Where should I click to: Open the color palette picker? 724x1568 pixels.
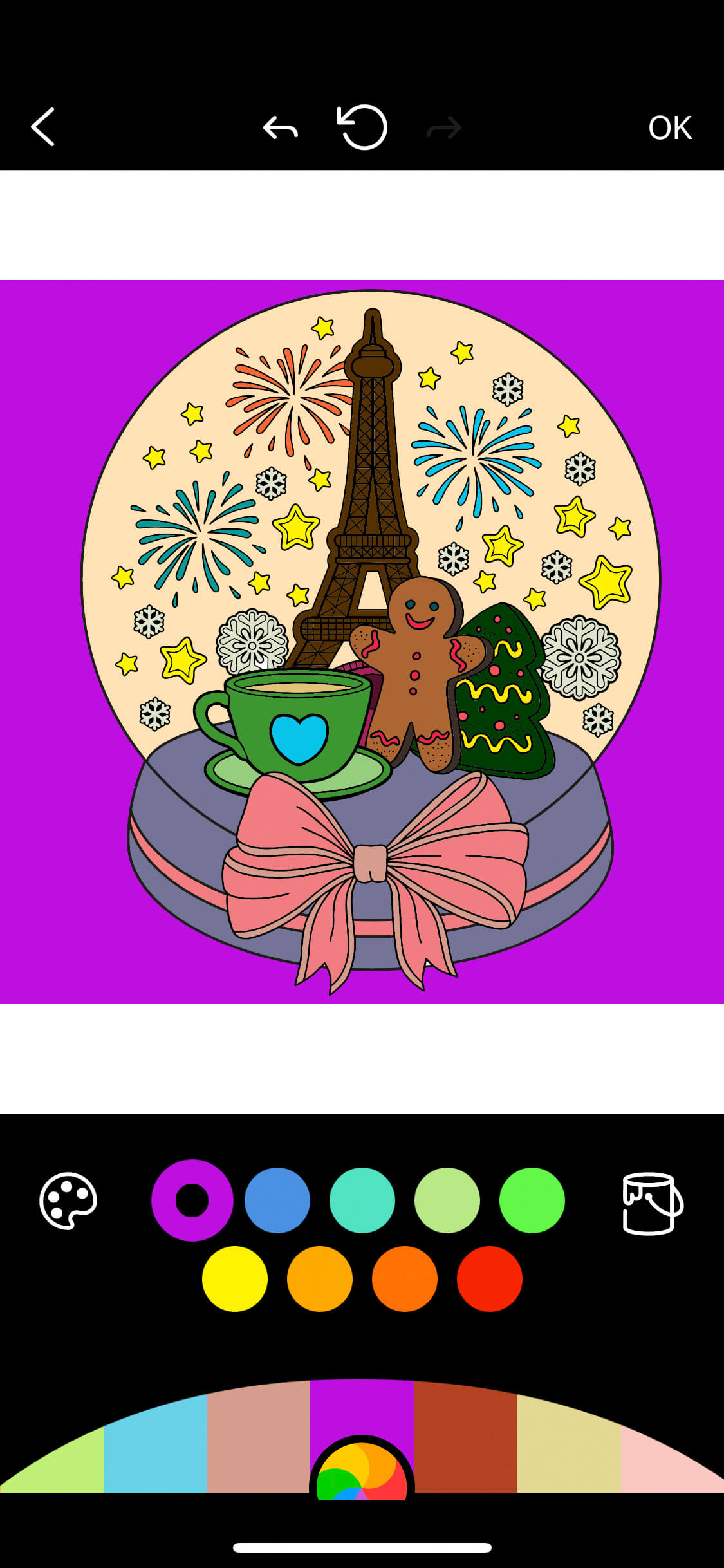[68, 1200]
